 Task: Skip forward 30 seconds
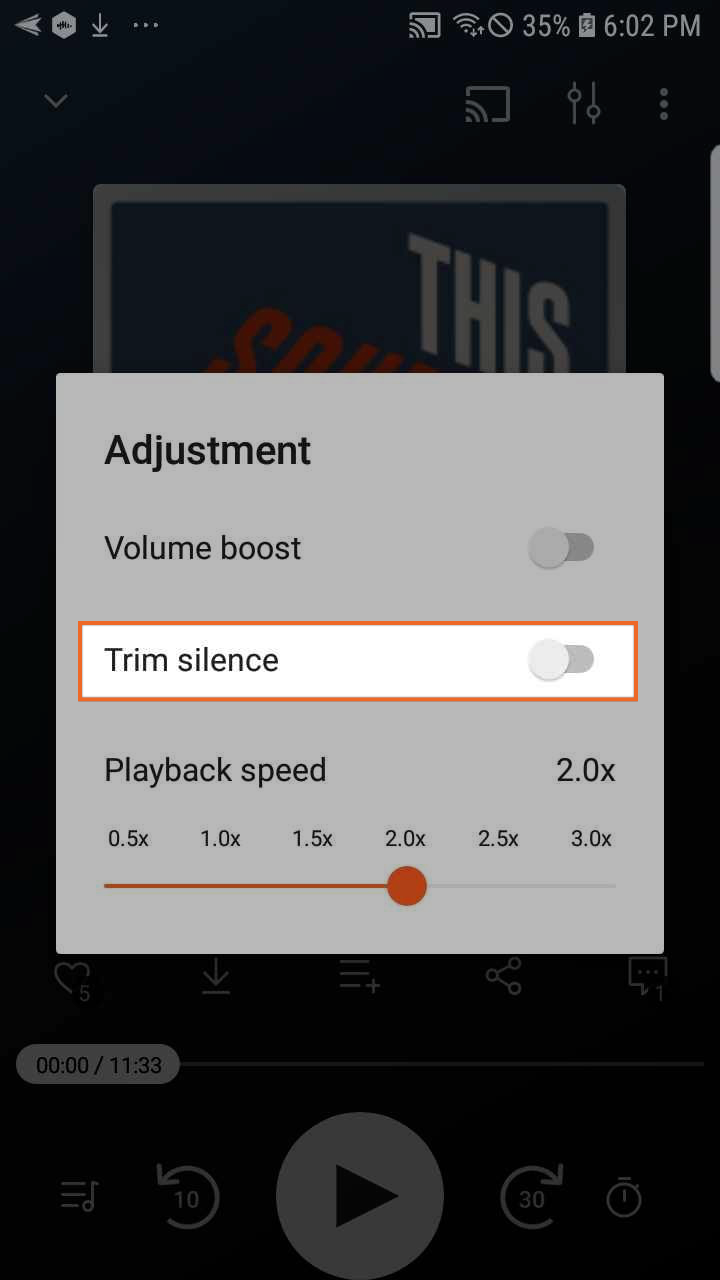tap(531, 1196)
